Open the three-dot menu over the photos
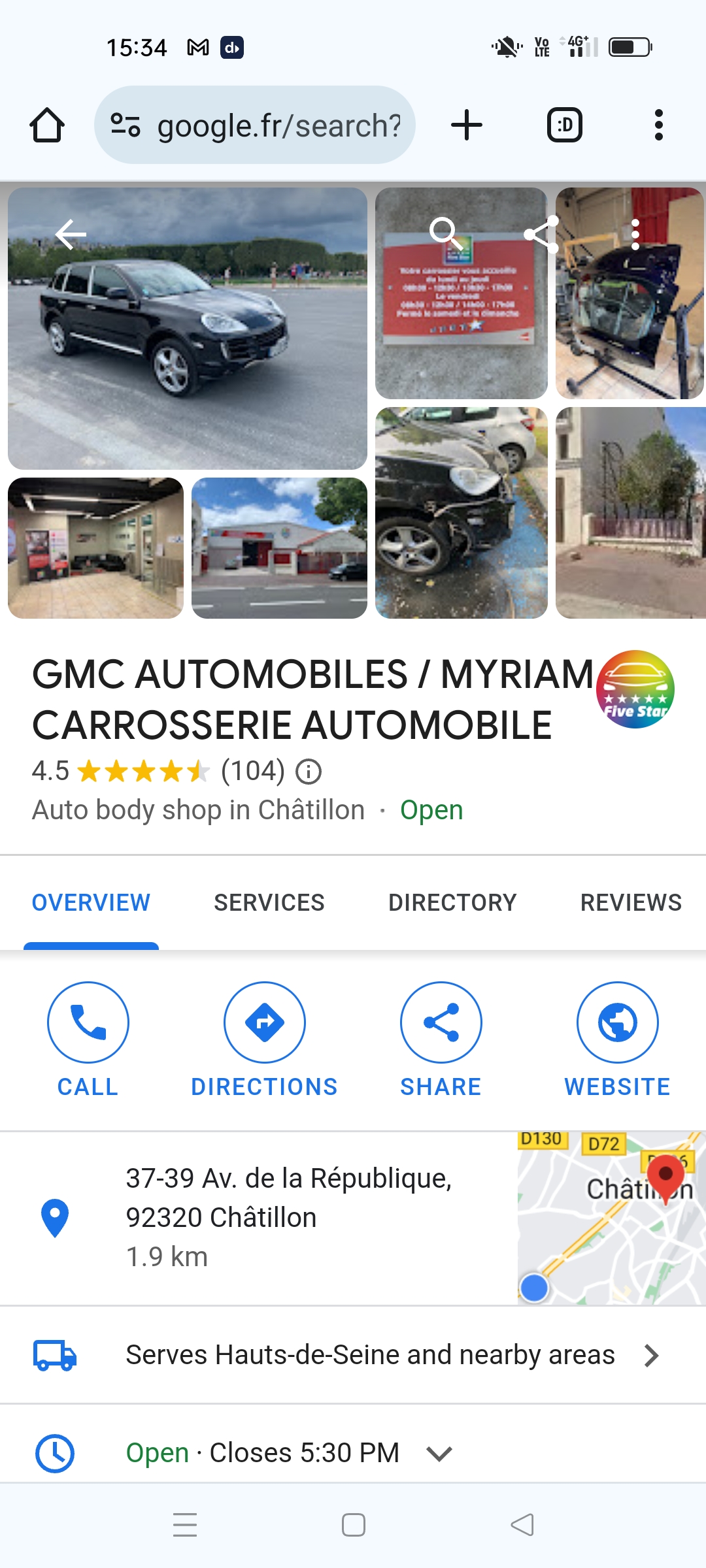The height and width of the screenshot is (1568, 706). [635, 234]
